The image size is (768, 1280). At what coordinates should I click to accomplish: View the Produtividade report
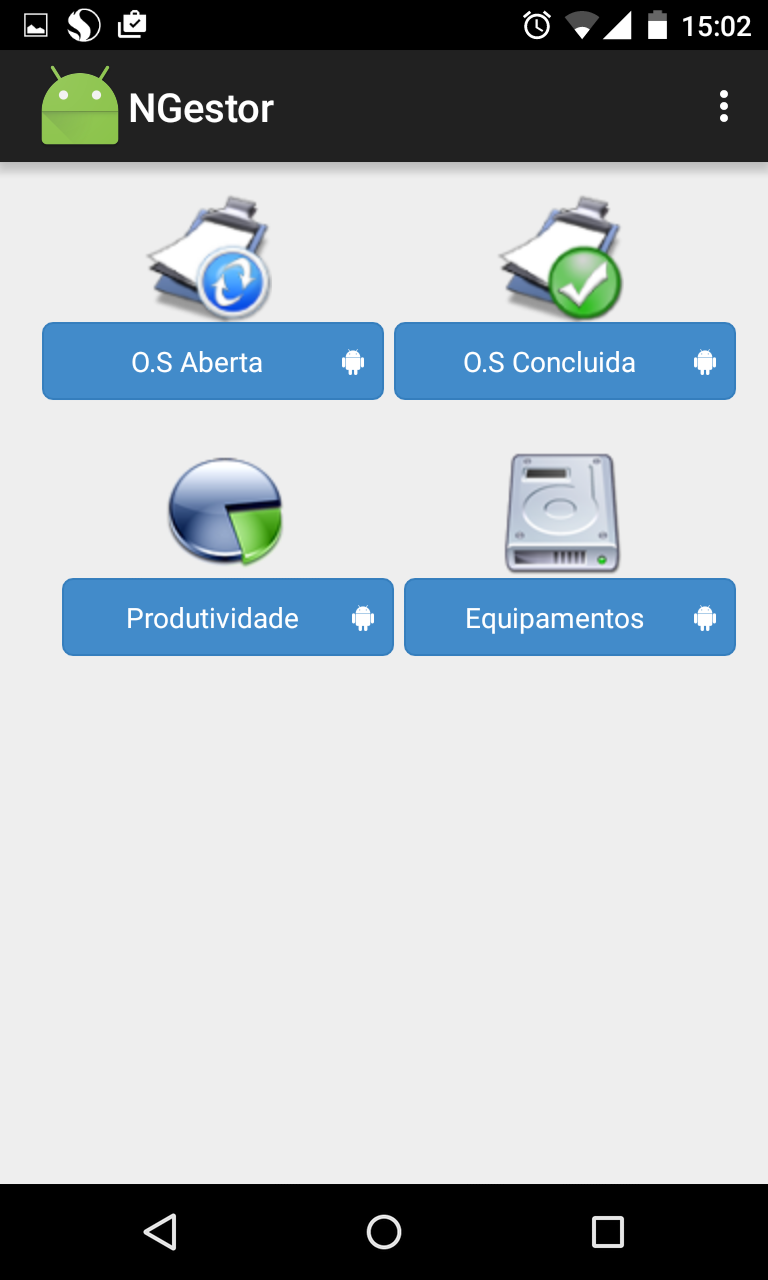(228, 617)
